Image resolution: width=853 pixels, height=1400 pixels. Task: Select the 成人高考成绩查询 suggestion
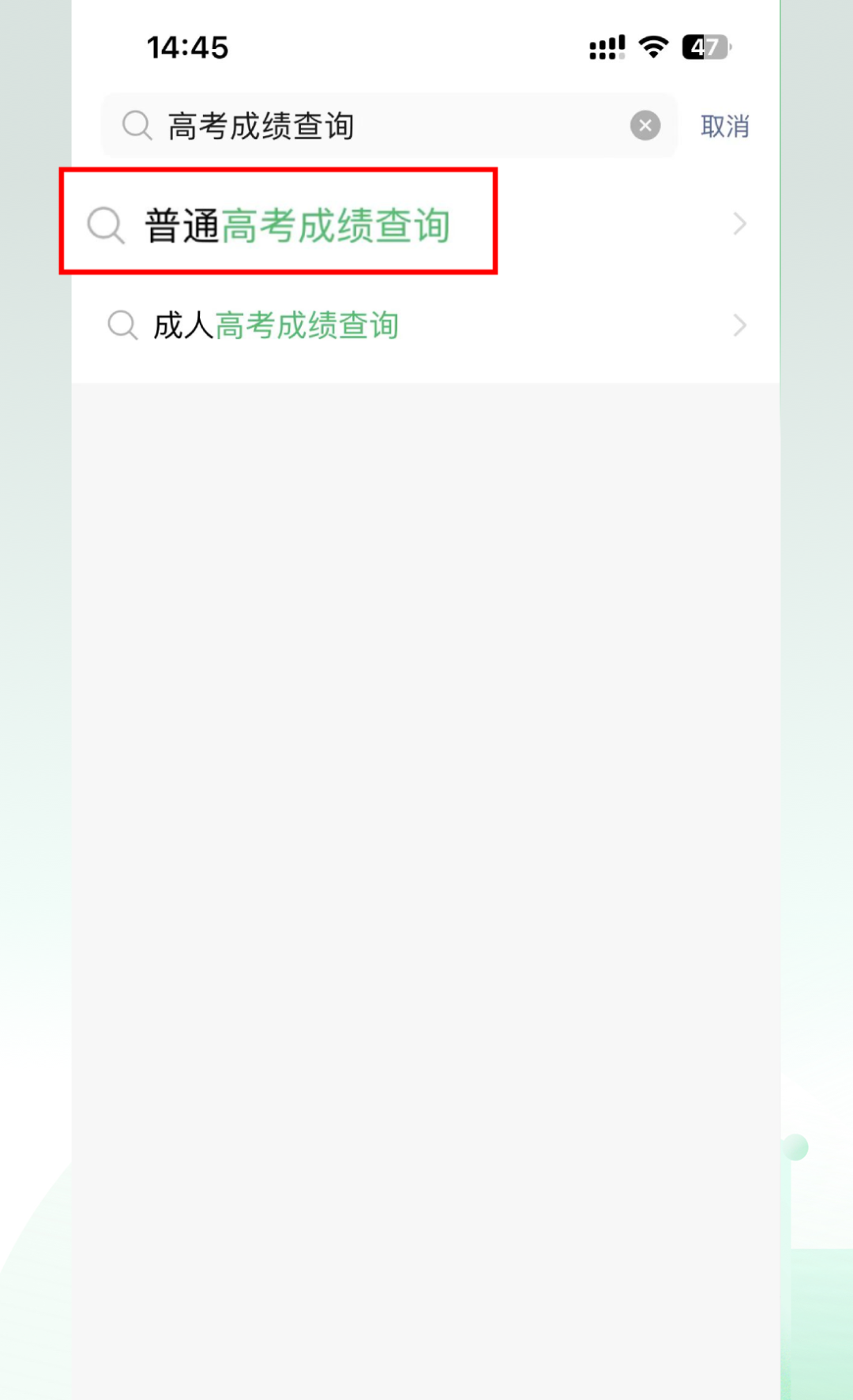click(x=425, y=326)
